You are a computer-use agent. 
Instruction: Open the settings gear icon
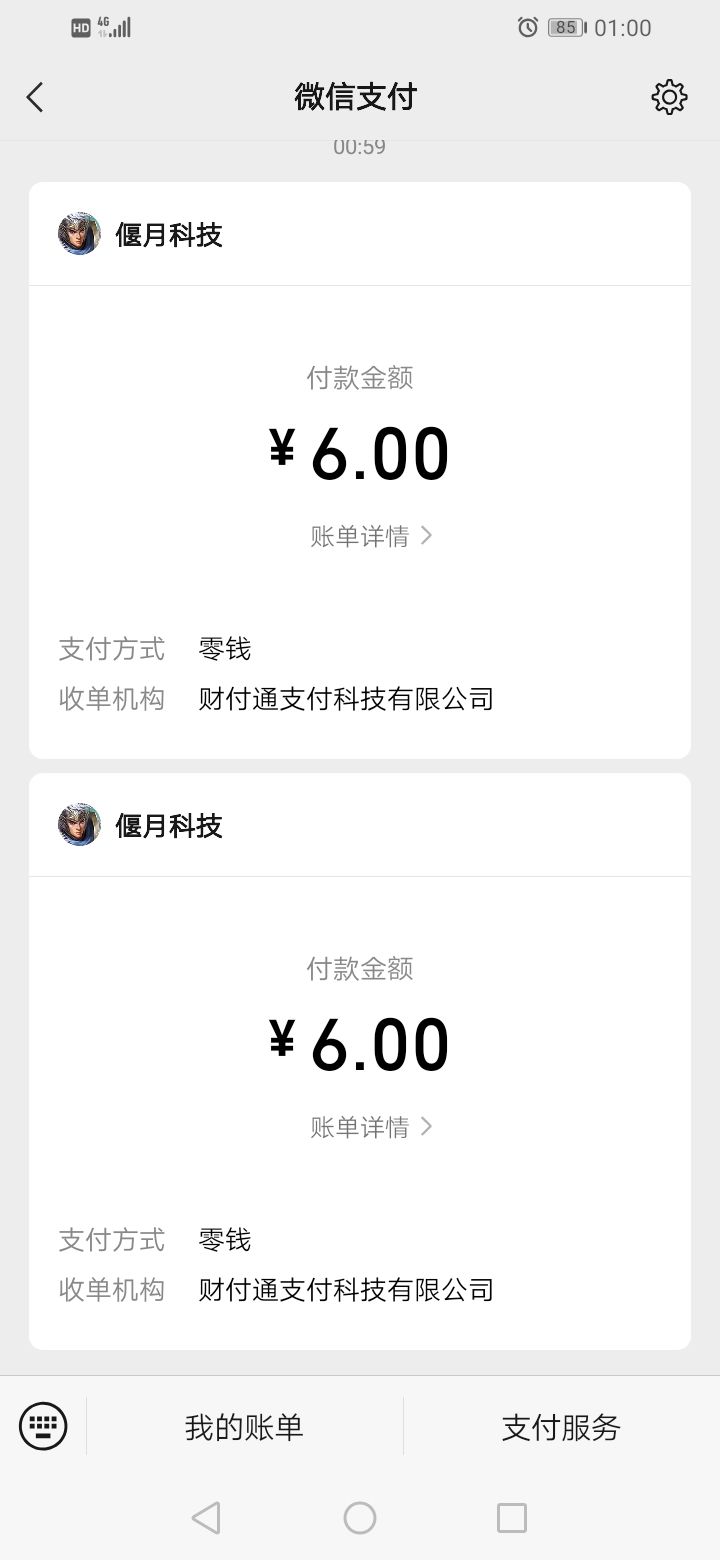(x=669, y=97)
